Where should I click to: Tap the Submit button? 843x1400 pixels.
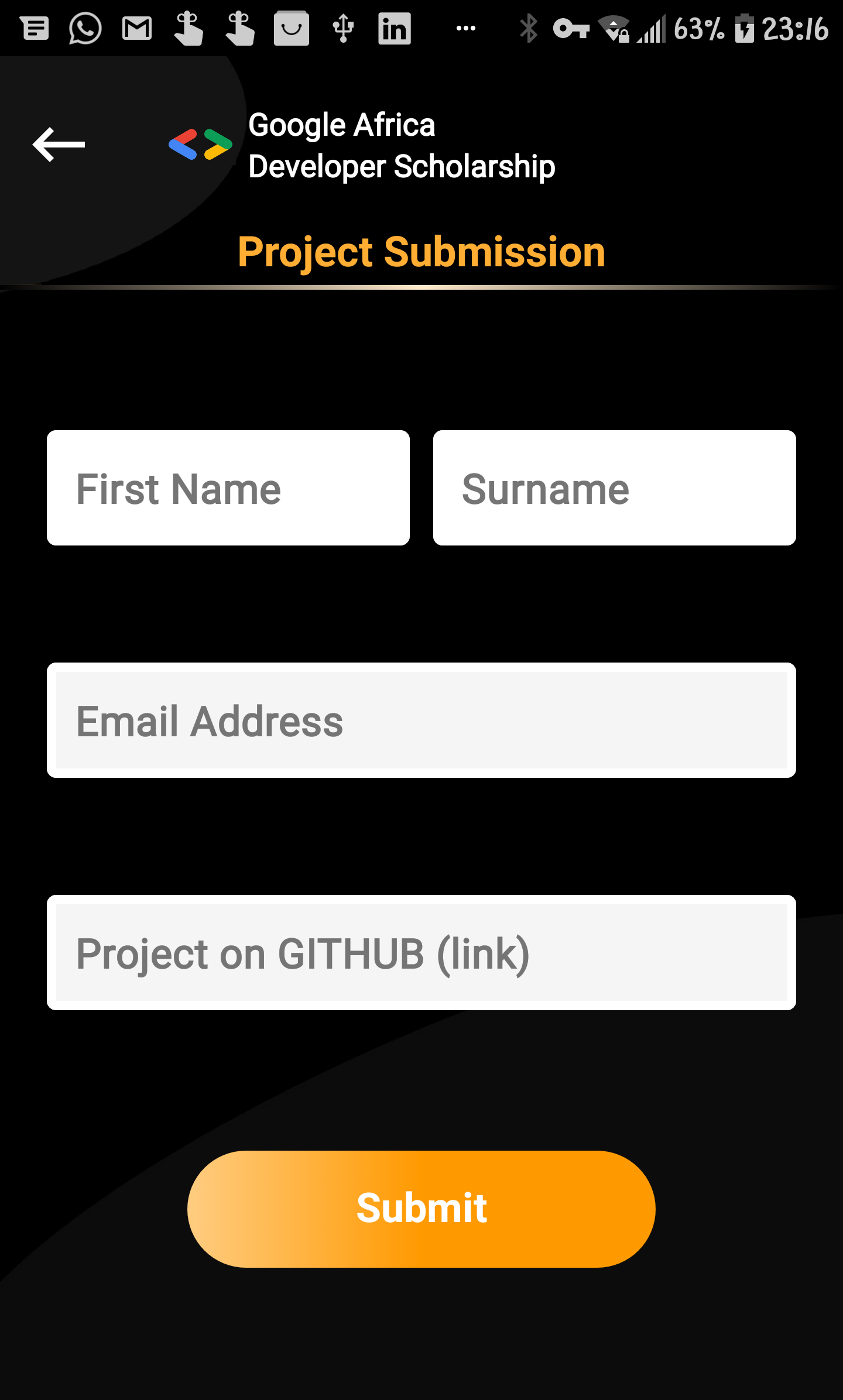pyautogui.click(x=421, y=1207)
